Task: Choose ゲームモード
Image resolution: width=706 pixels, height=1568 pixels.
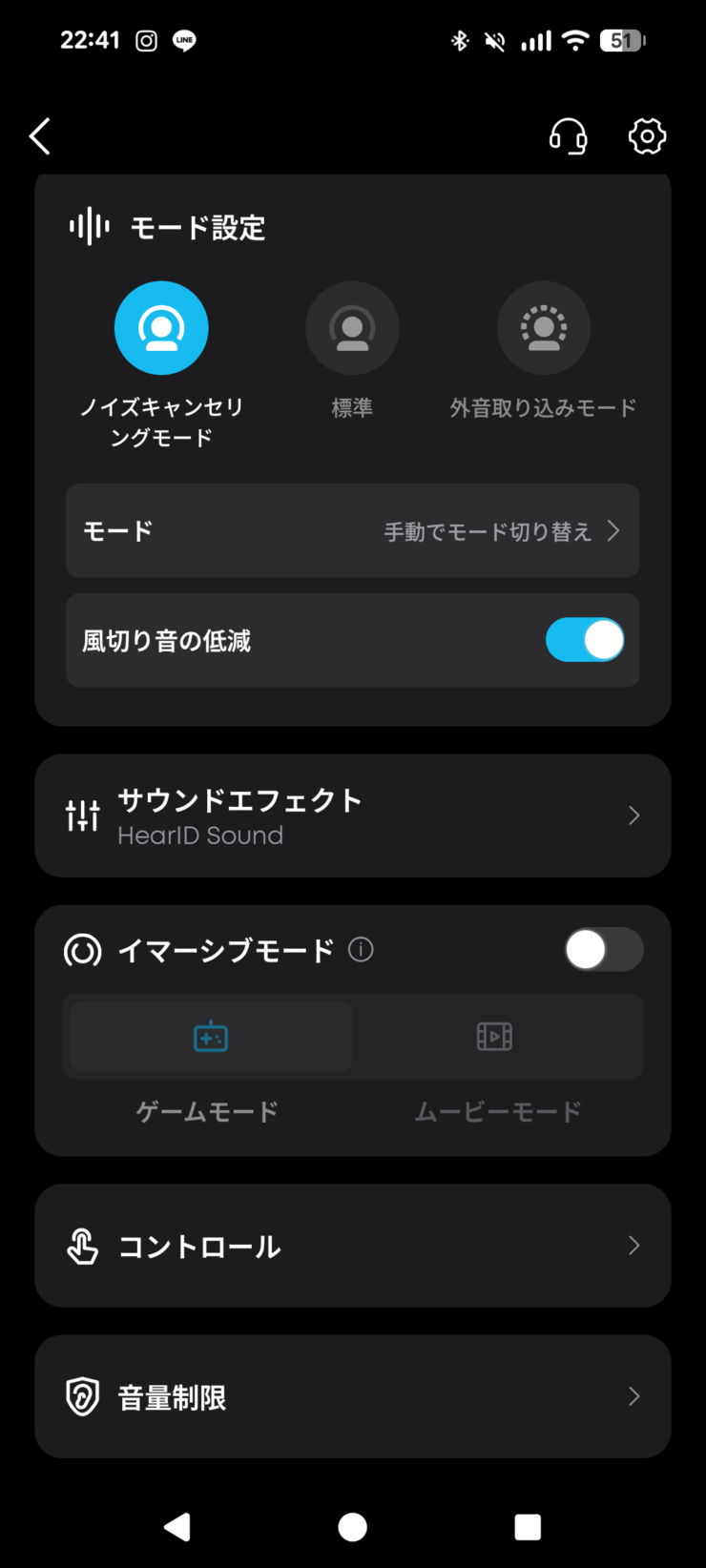Action: (x=210, y=1037)
